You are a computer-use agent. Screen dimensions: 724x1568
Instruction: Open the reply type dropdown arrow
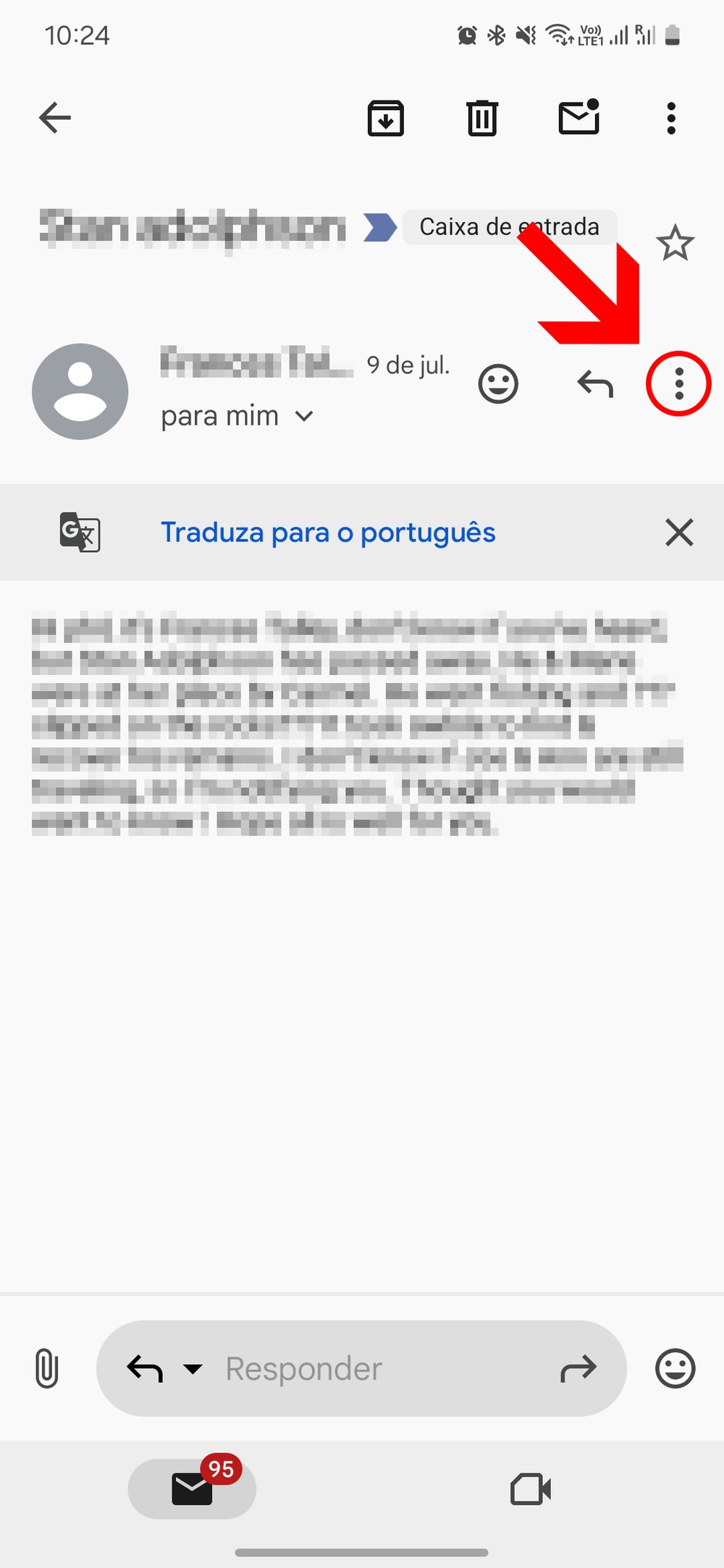[193, 1368]
